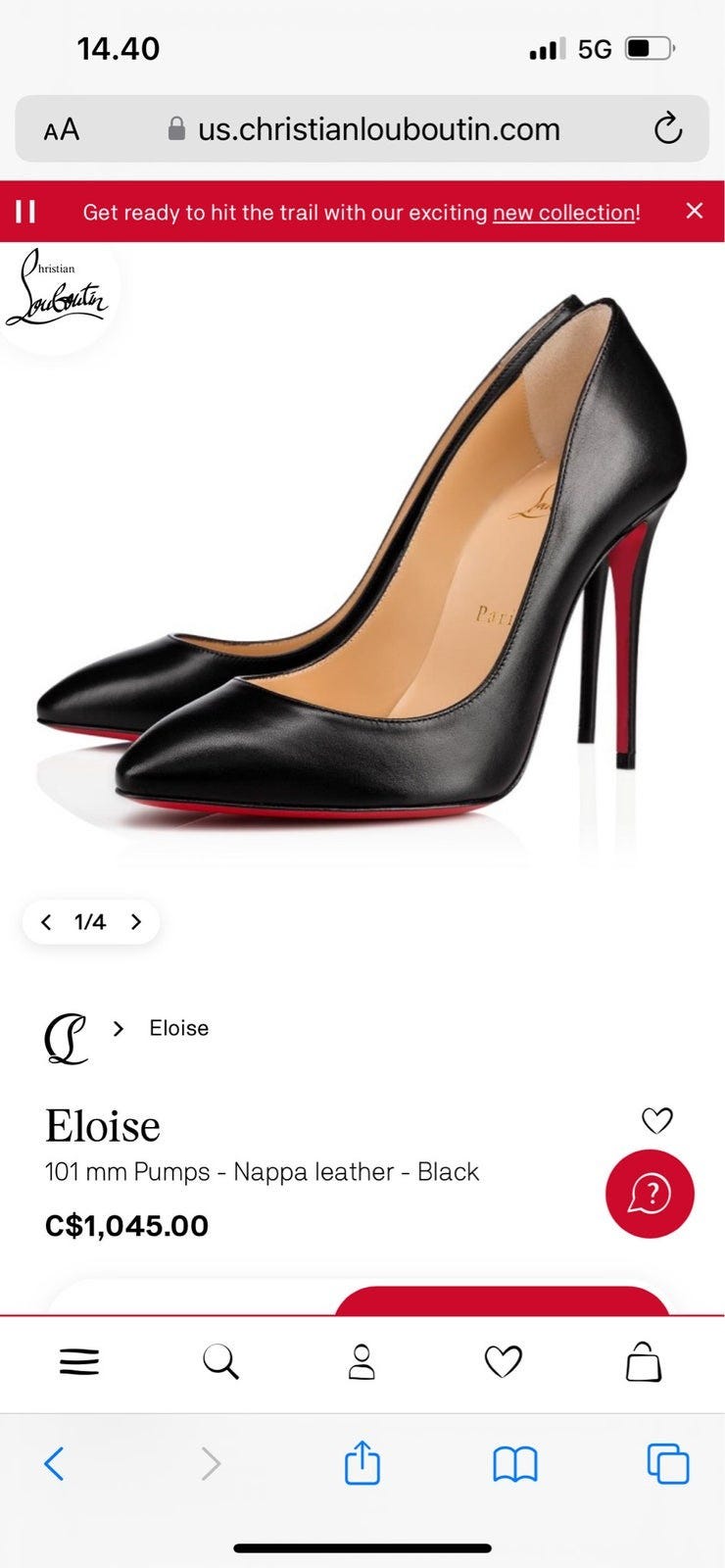725x1568 pixels.
Task: Open the wishlist heart in bottom navigation
Action: (x=503, y=1361)
